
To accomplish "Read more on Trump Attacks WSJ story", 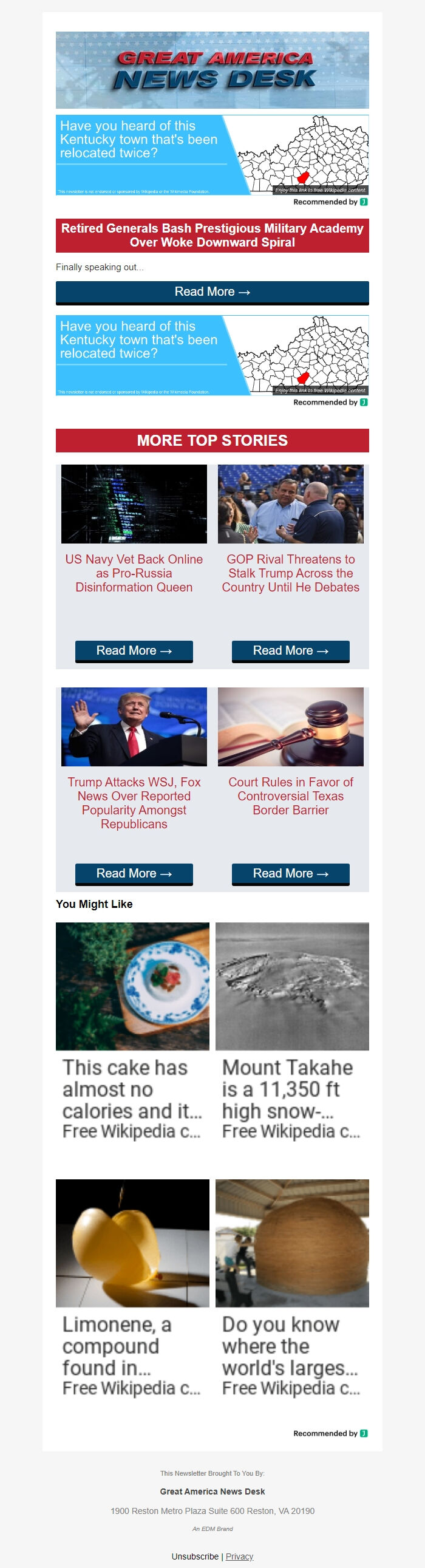I will click(134, 873).
